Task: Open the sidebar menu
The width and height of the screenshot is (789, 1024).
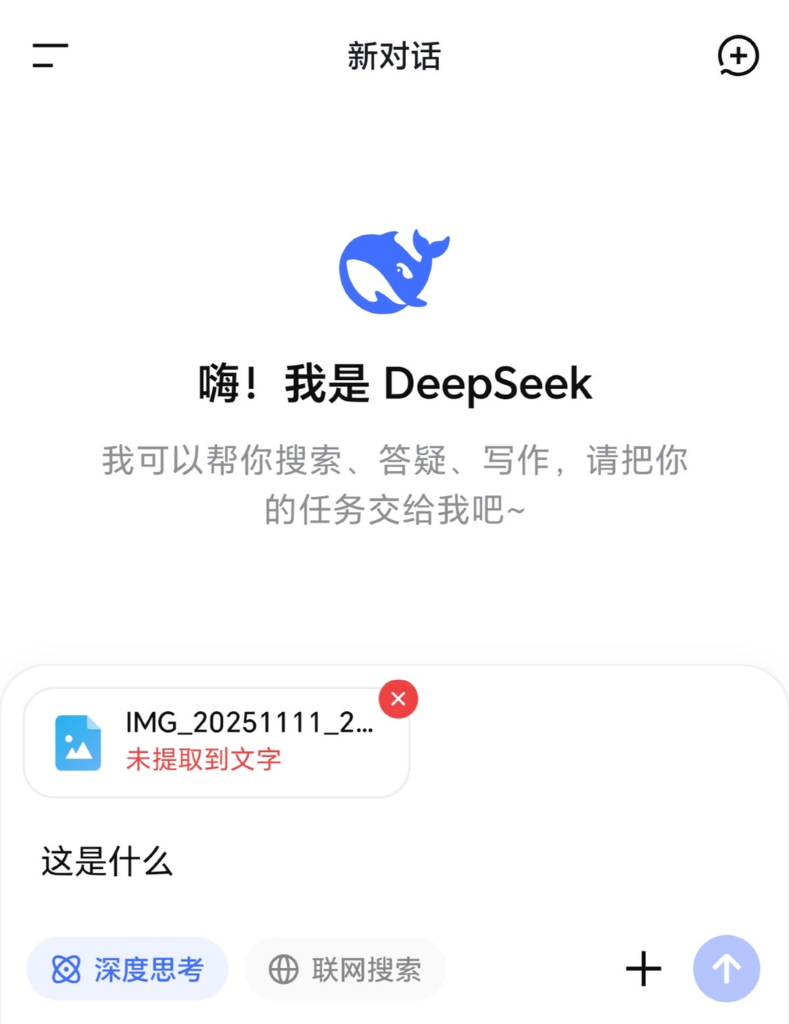Action: 50,56
